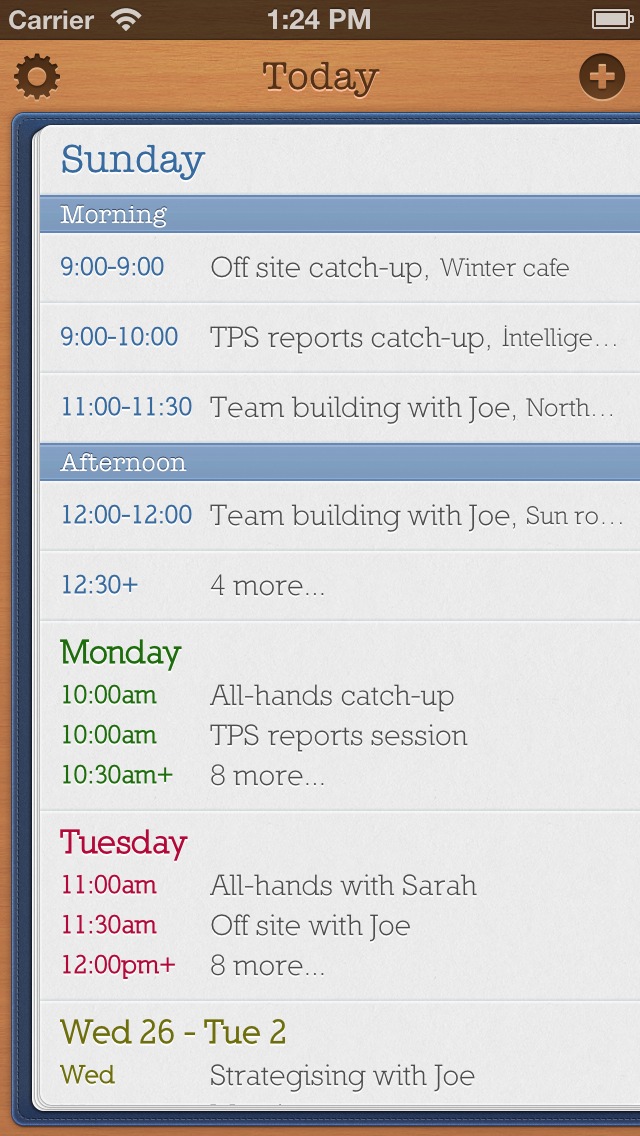
Task: Open the 9:00-10:00 TPS reports catch-up event
Action: [340, 338]
